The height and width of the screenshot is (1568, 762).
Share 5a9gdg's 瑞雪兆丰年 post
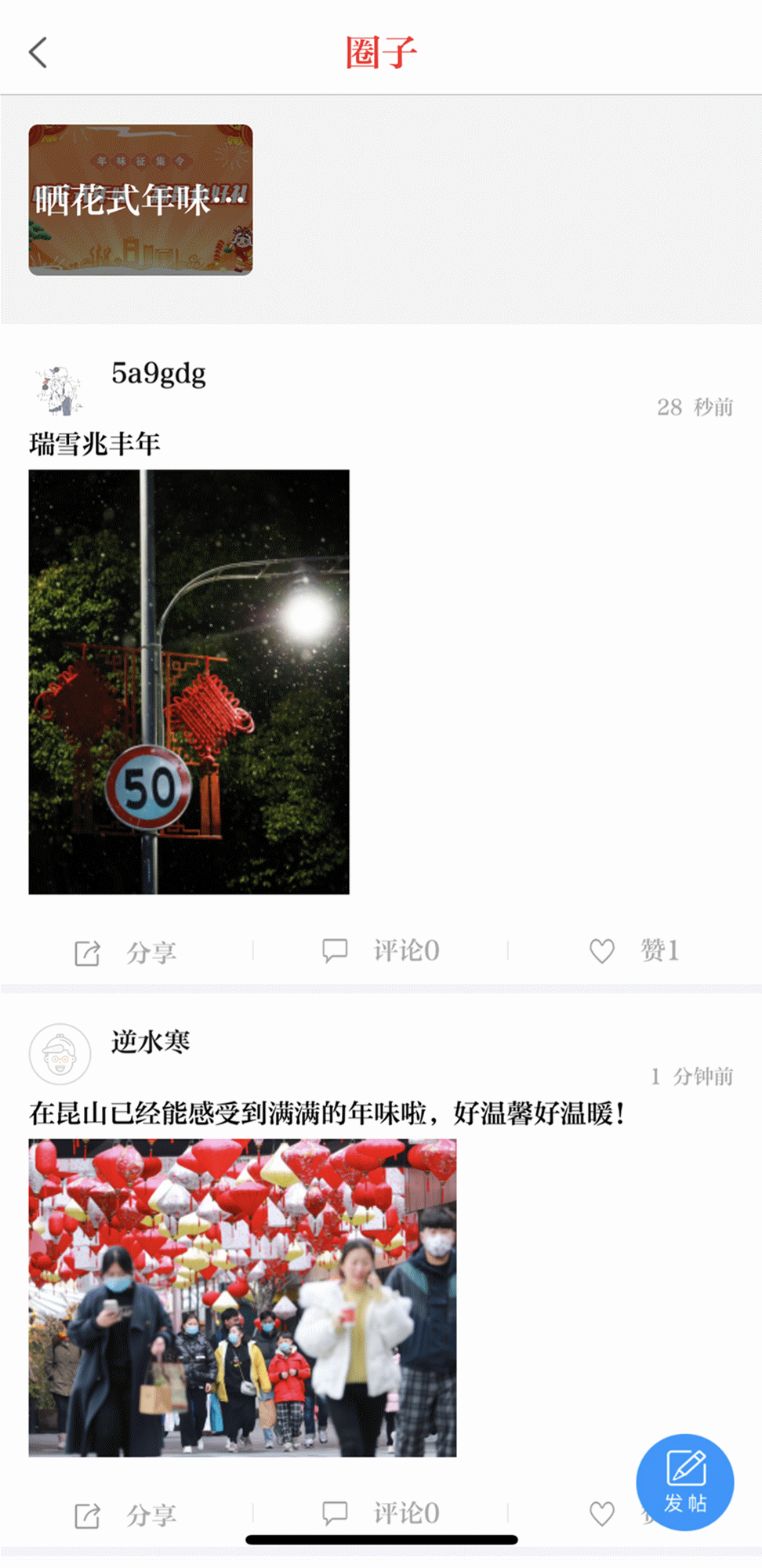pos(125,952)
